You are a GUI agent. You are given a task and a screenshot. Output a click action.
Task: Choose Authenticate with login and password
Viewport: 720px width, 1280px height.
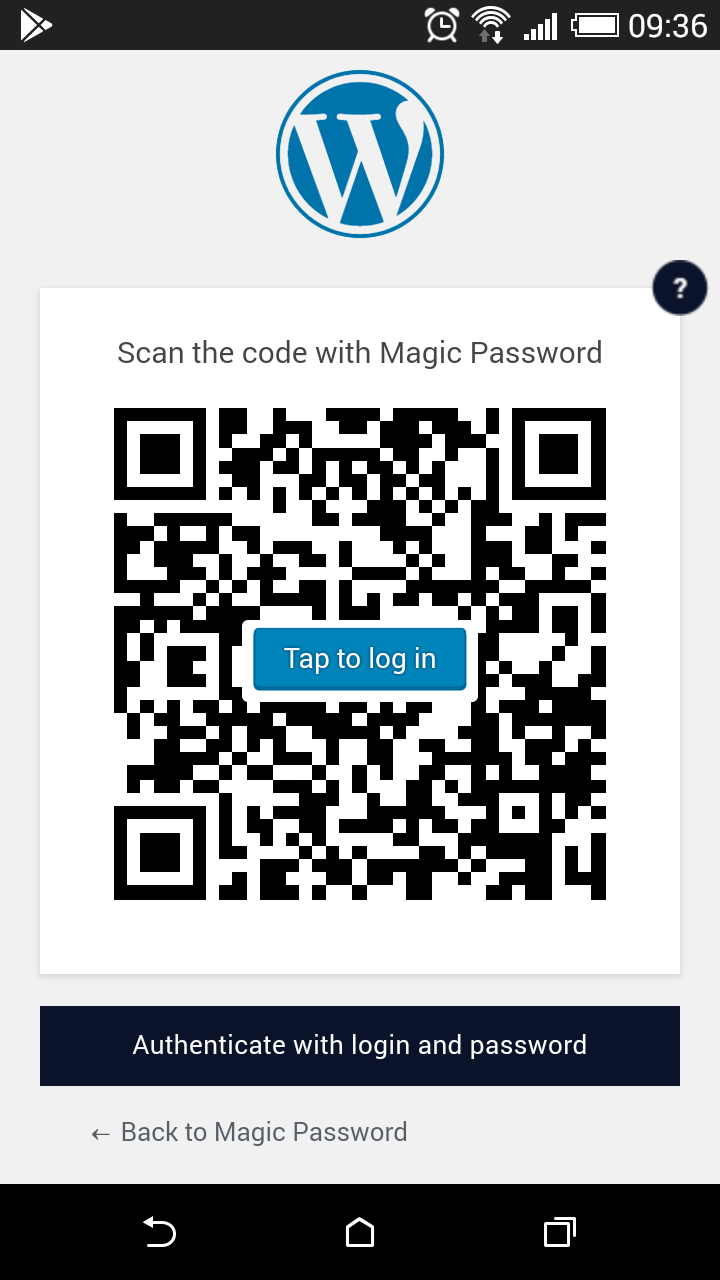click(x=360, y=1046)
